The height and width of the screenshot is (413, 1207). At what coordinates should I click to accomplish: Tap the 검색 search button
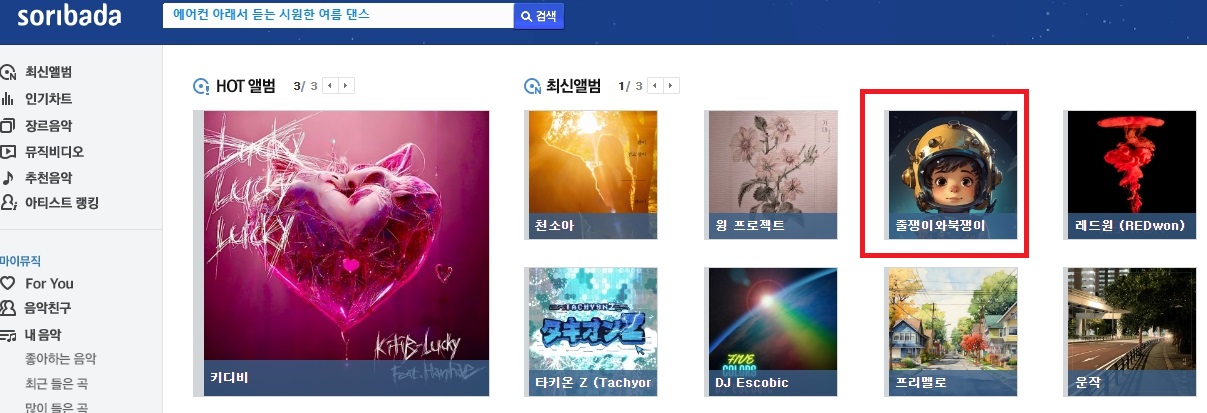click(x=539, y=16)
